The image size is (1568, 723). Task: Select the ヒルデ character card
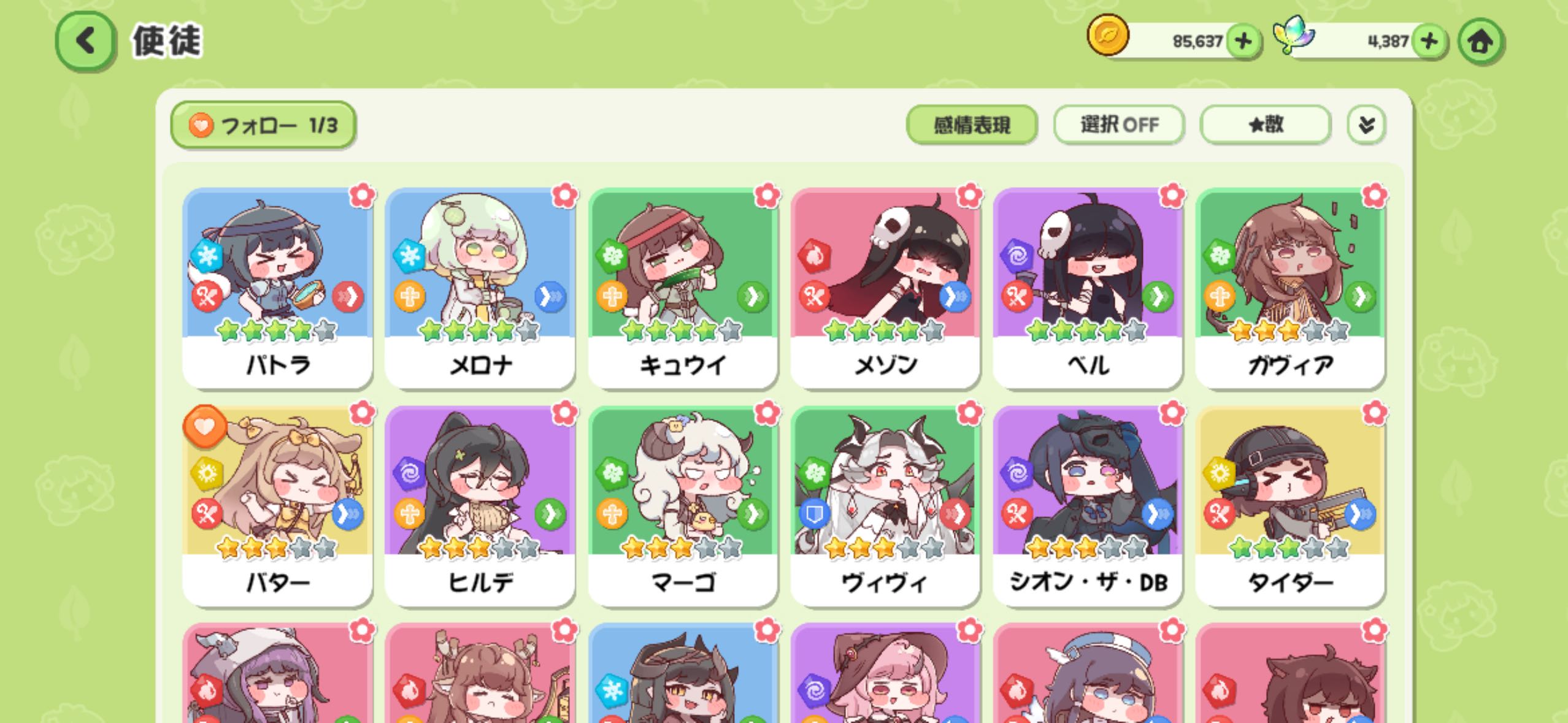pyautogui.click(x=480, y=506)
